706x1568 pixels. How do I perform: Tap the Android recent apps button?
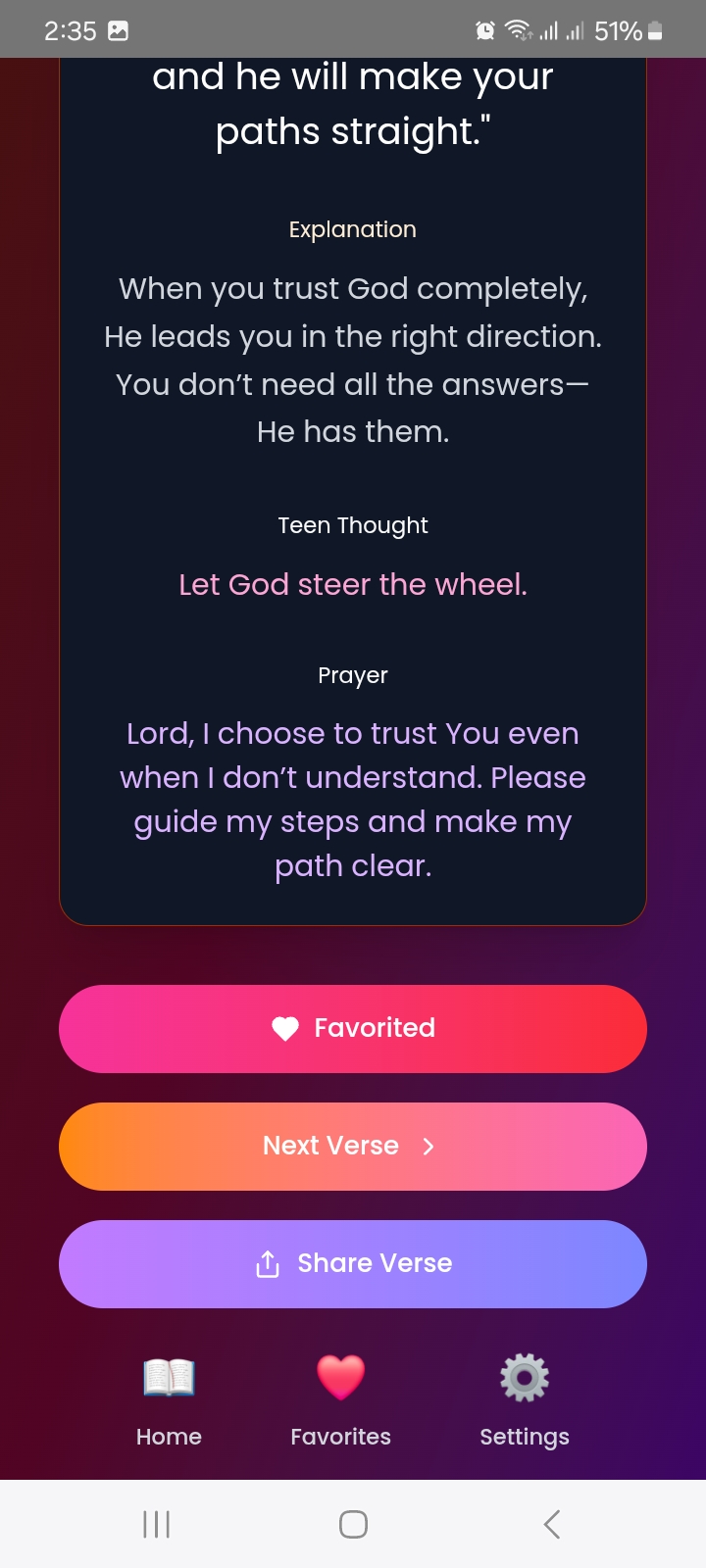click(x=155, y=1524)
